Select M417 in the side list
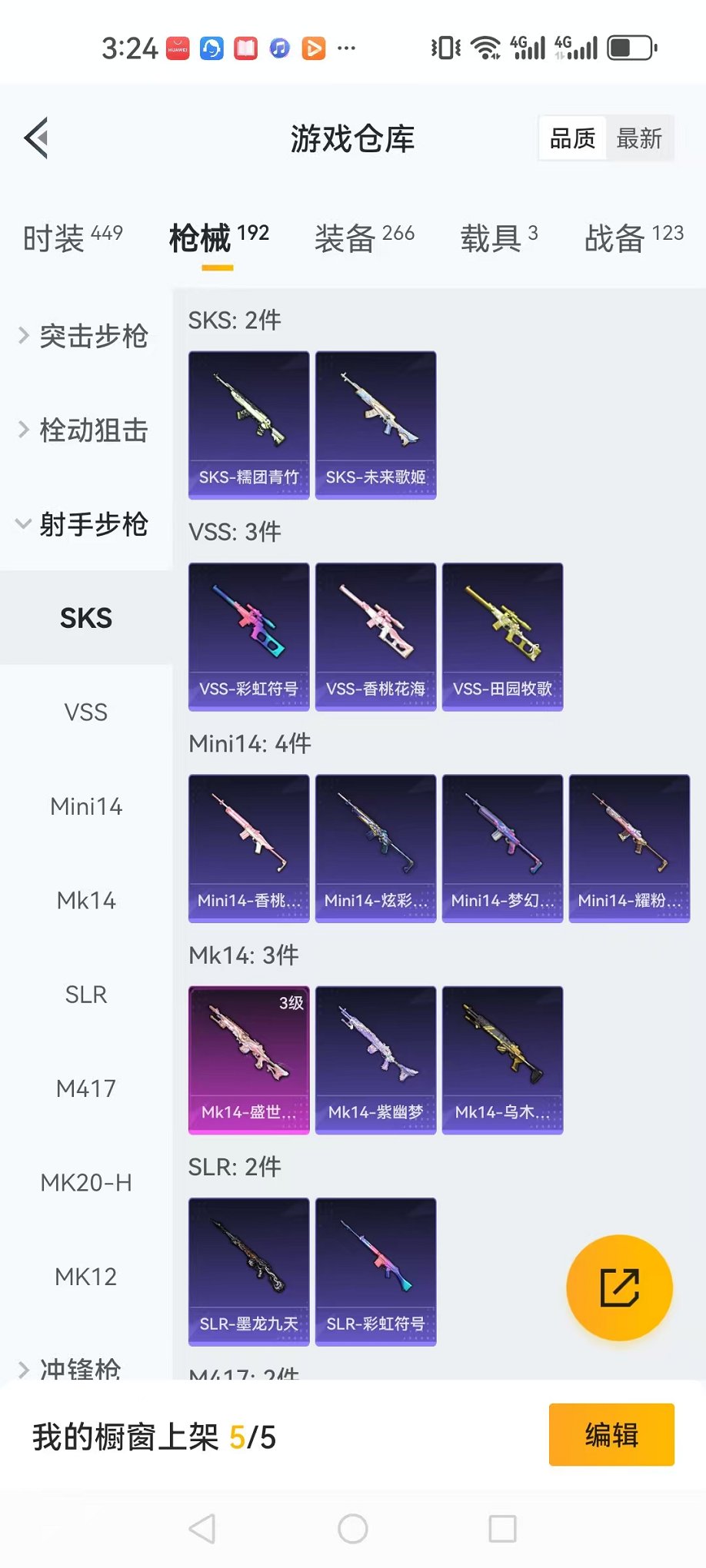 [86, 1088]
